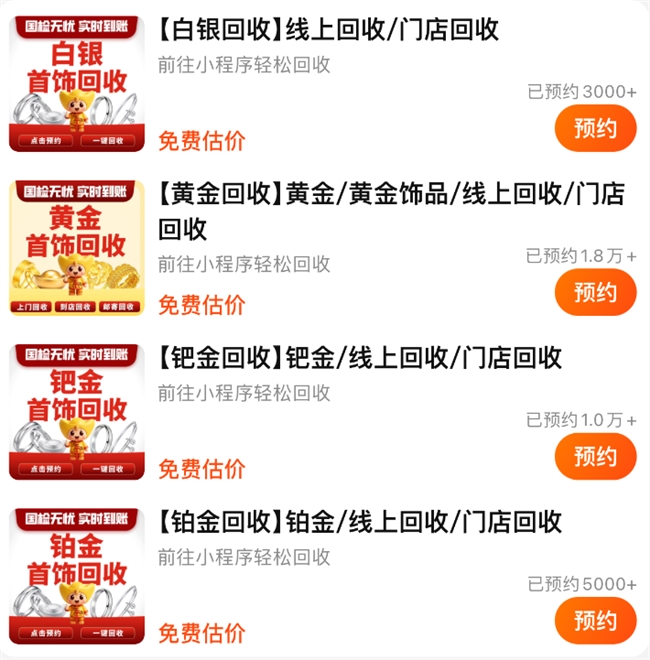Image resolution: width=650 pixels, height=660 pixels.
Task: Reserve 铂金回收 with the 预约 button
Action: click(x=595, y=620)
